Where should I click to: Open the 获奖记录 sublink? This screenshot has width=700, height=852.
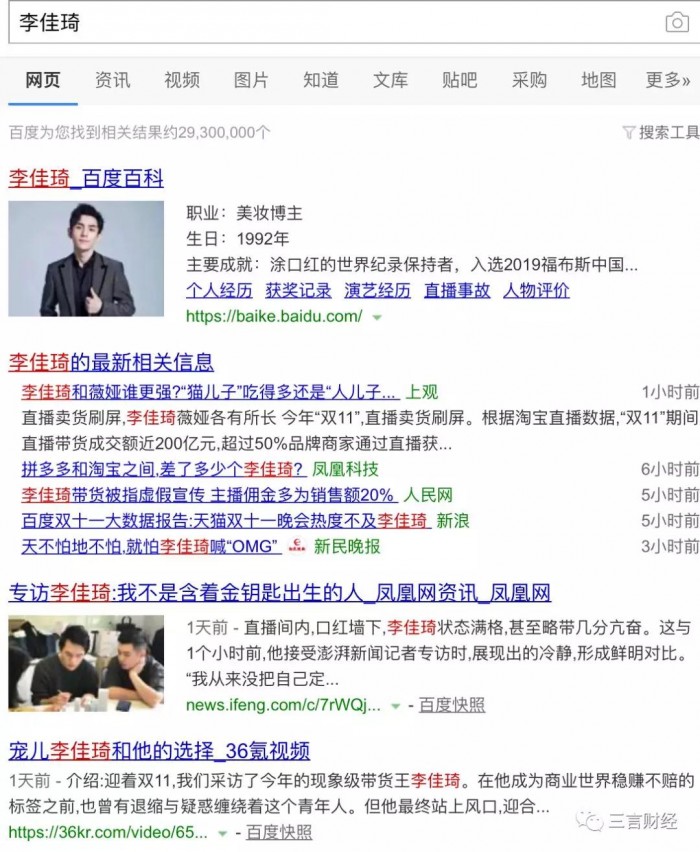298,291
